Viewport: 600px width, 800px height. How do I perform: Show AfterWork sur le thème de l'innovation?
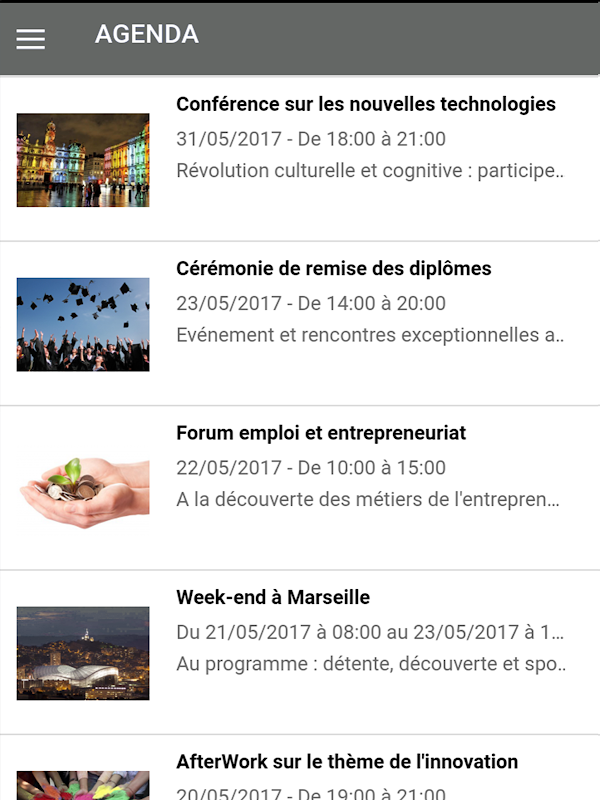pos(347,762)
